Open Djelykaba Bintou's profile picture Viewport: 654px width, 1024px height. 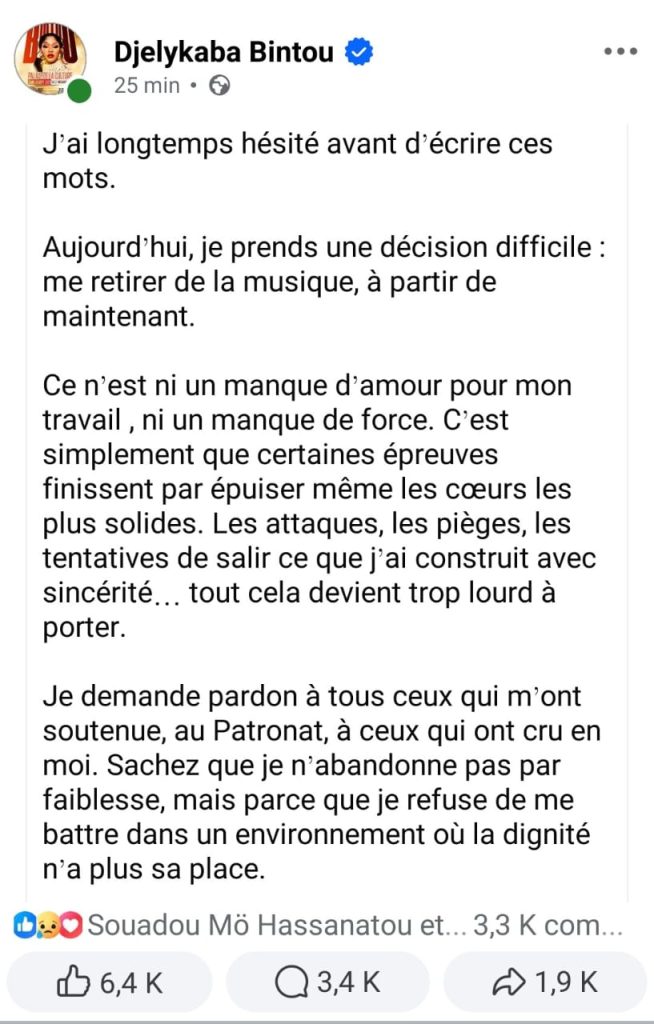50,61
